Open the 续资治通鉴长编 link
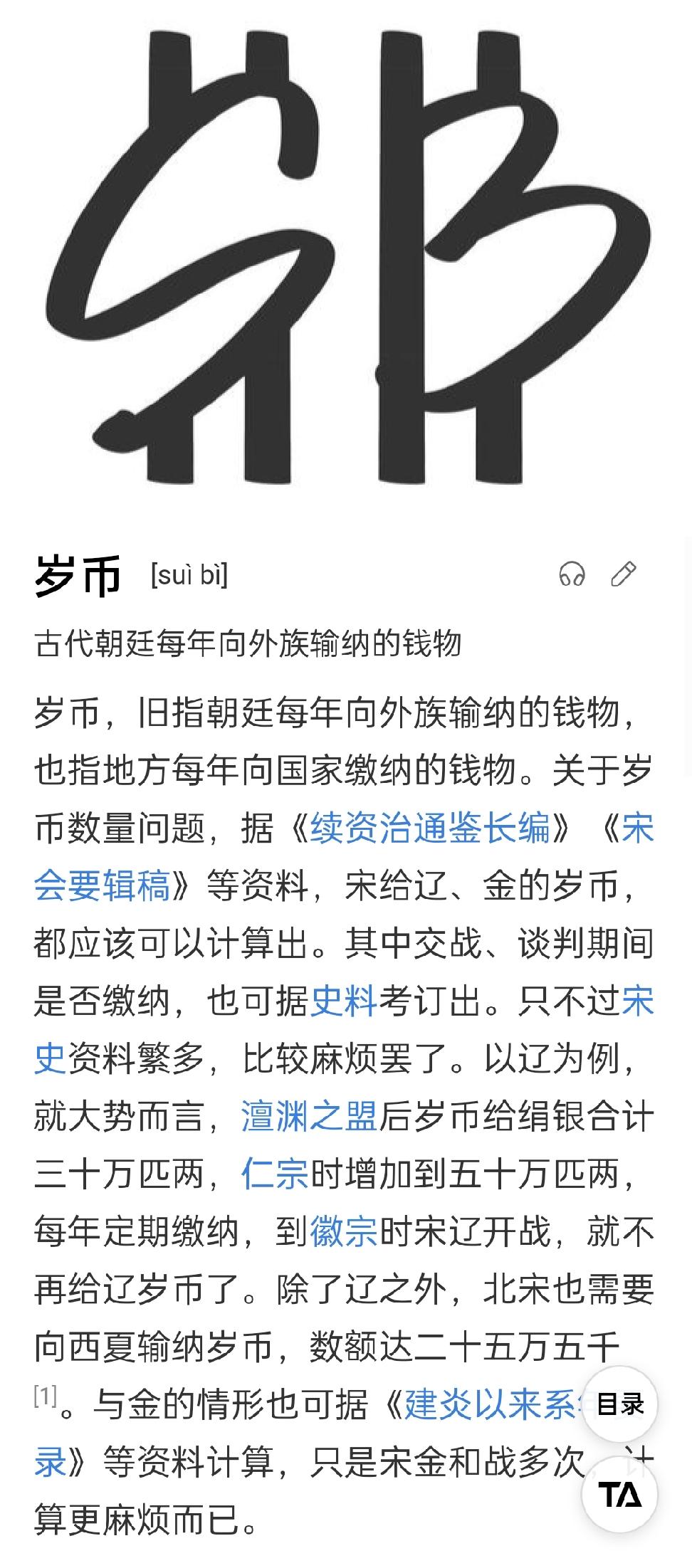Image resolution: width=692 pixels, height=1568 pixels. point(429,828)
